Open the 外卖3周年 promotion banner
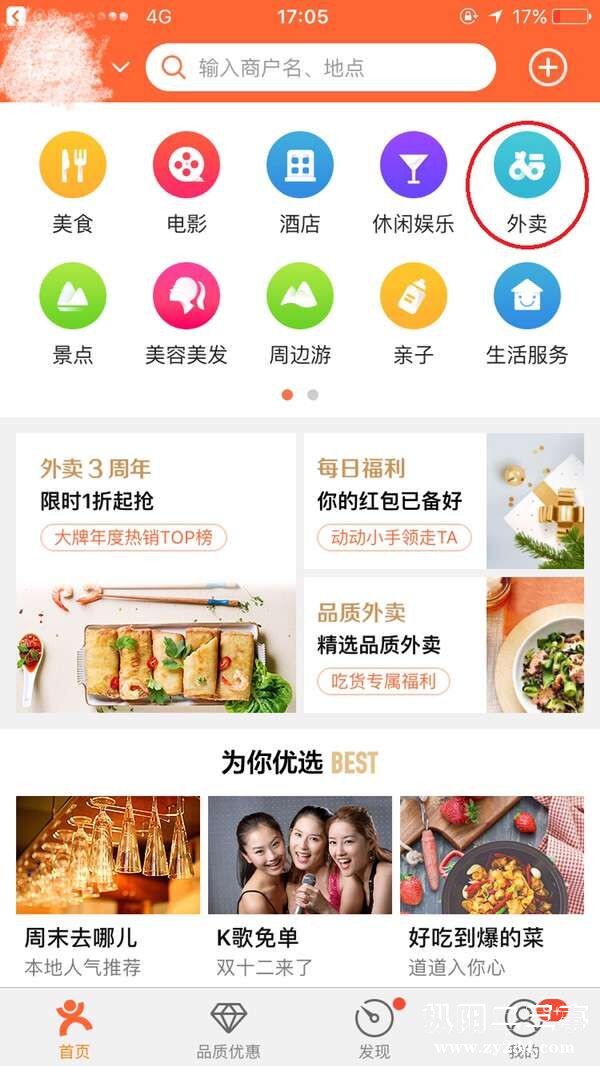 click(x=156, y=572)
